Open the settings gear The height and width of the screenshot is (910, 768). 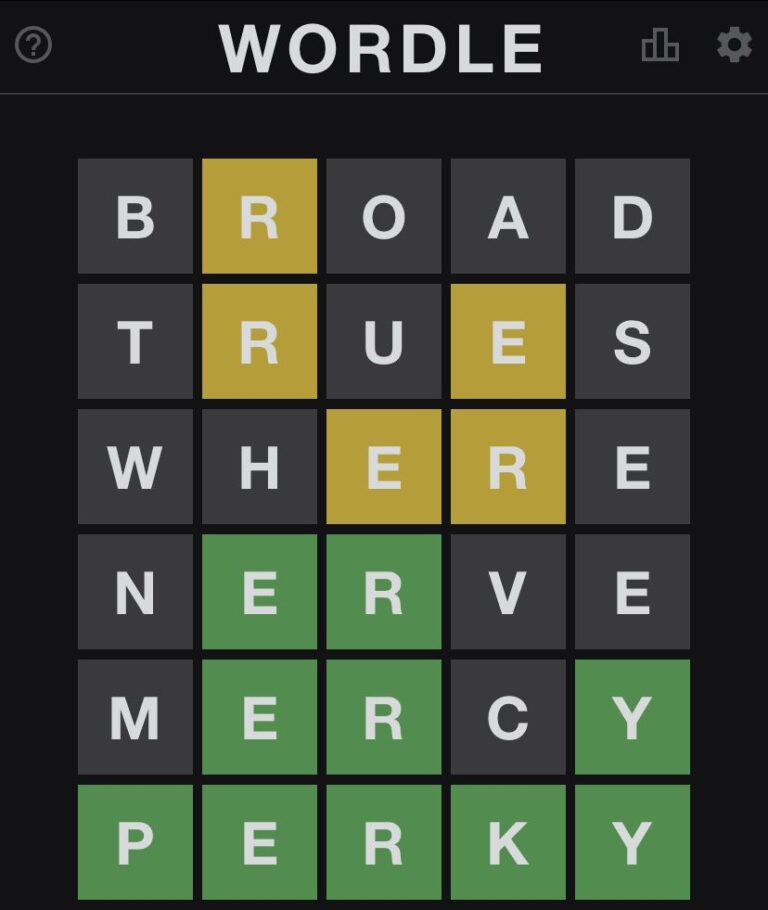tap(734, 45)
